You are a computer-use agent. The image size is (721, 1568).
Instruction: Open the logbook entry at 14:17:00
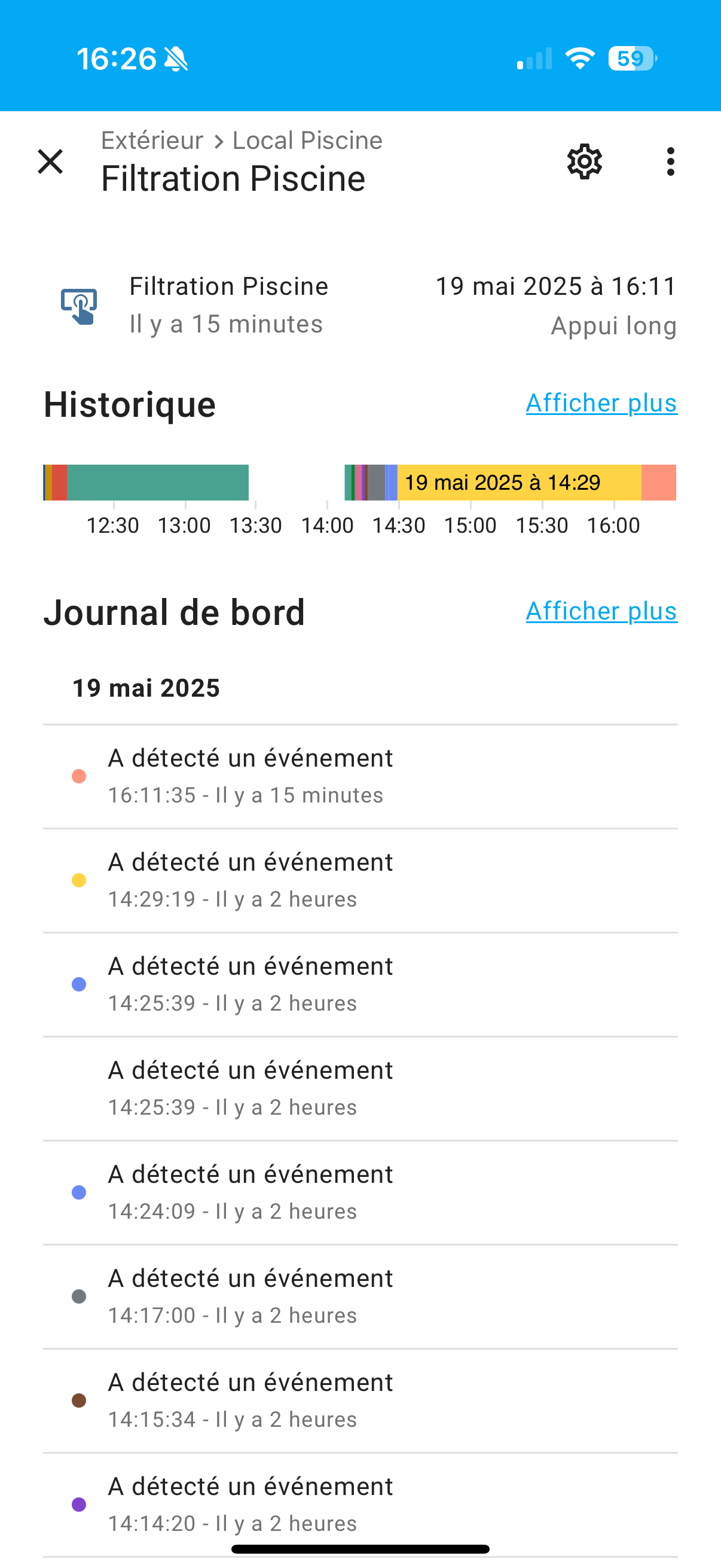click(x=360, y=1297)
